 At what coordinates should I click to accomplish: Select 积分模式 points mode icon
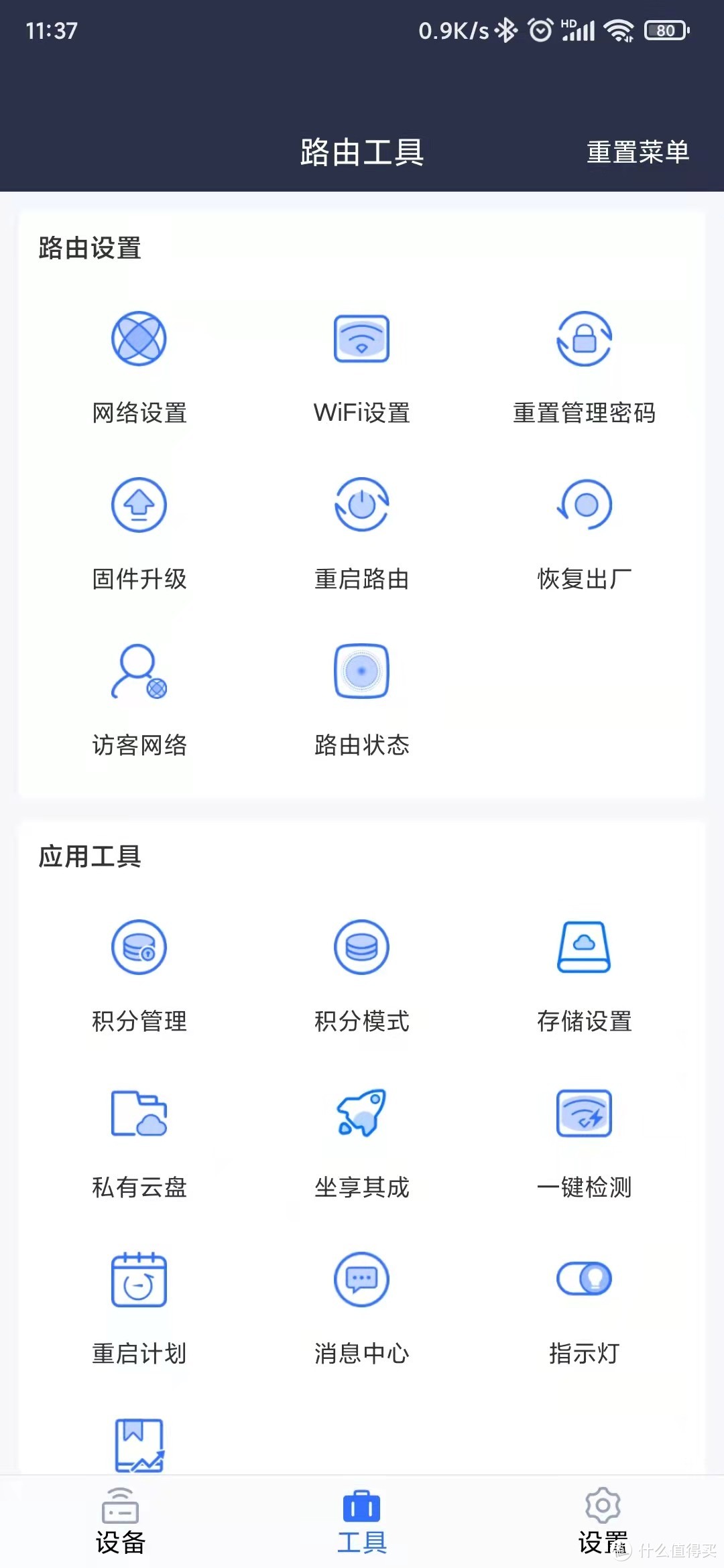pos(361,947)
